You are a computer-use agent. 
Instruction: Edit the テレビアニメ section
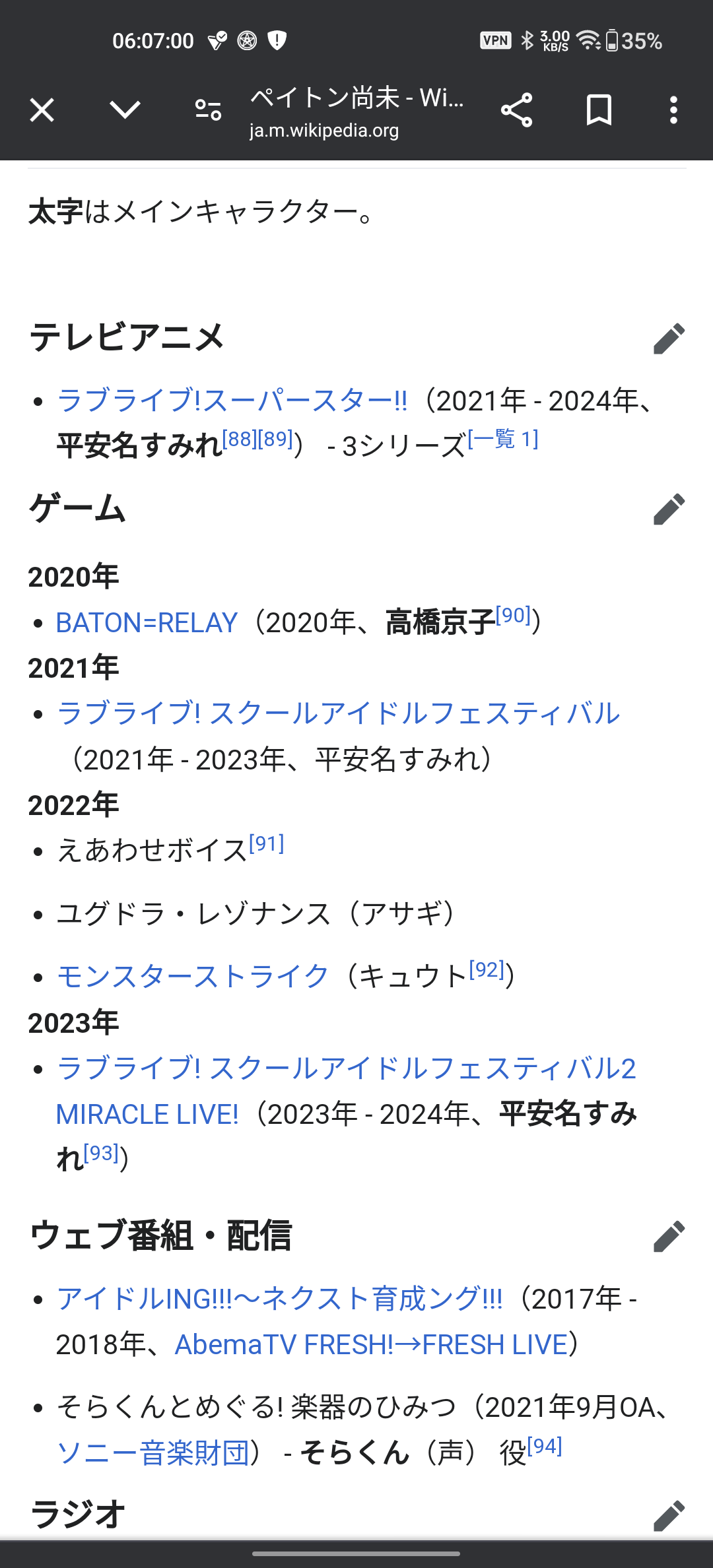[x=669, y=339]
